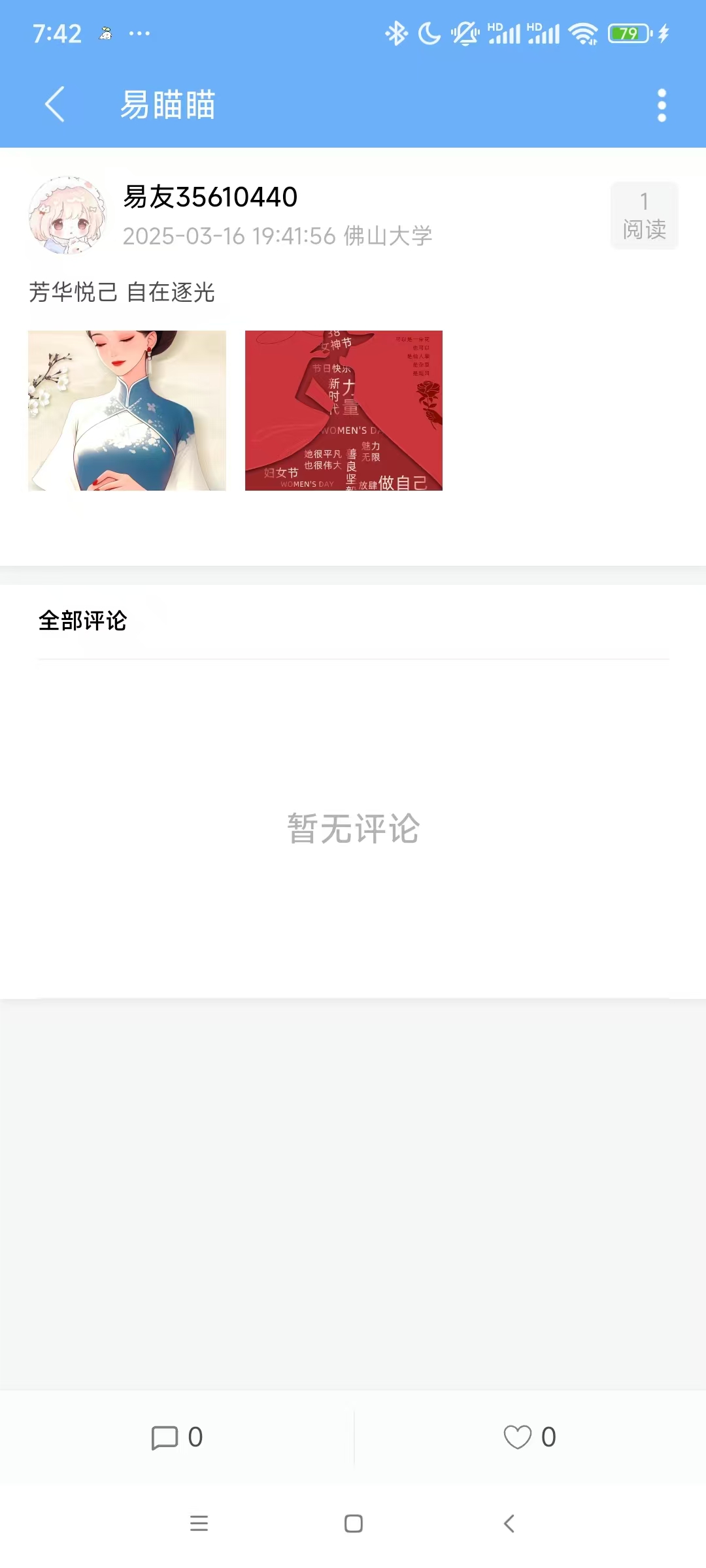
Task: Like this post with the heart
Action: coord(518,1437)
